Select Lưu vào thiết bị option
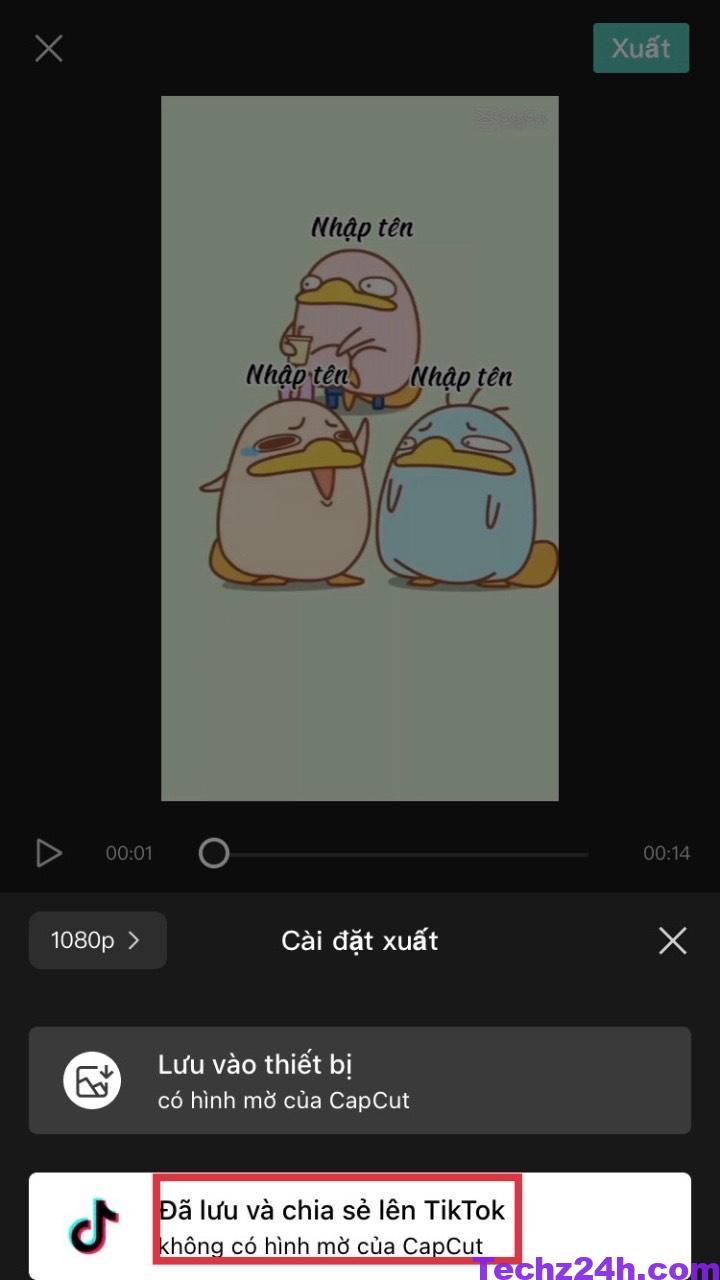This screenshot has width=720, height=1280. pos(359,1080)
